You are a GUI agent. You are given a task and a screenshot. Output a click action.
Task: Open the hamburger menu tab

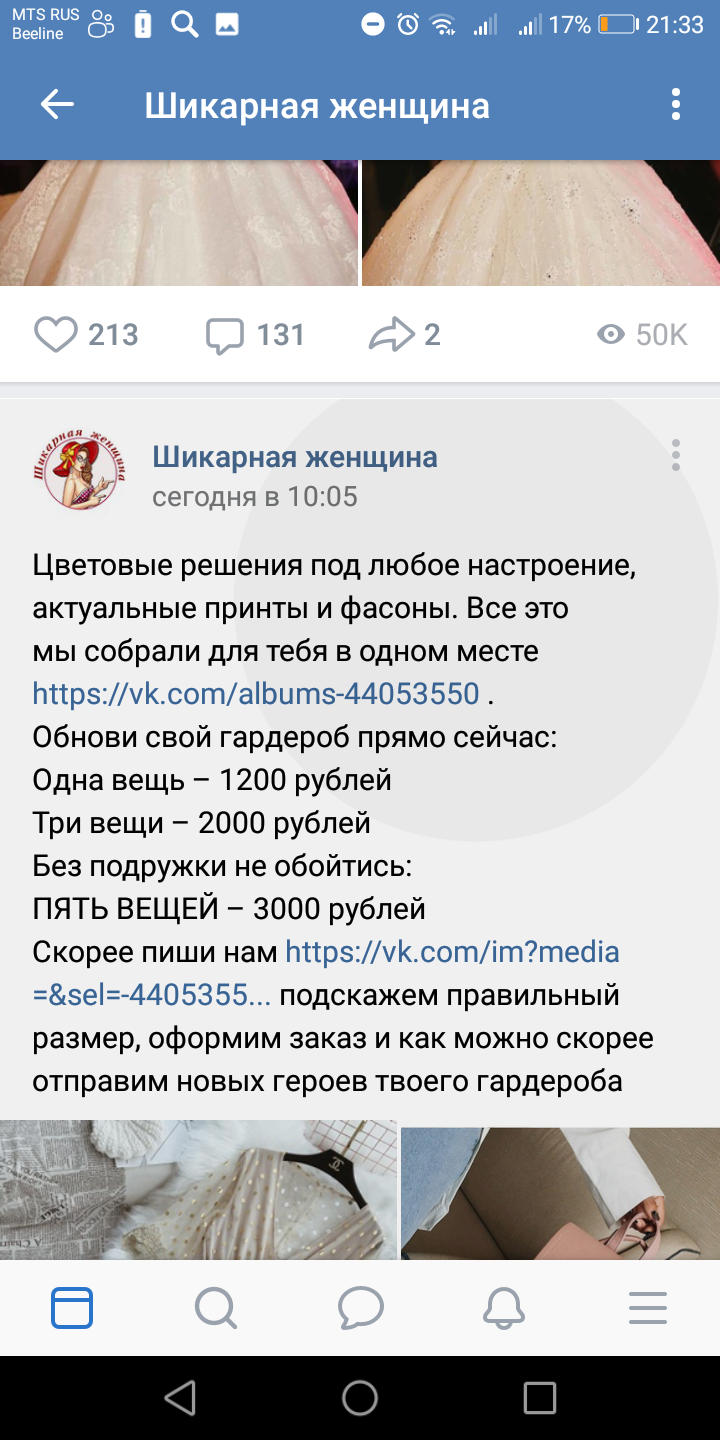tap(648, 1307)
